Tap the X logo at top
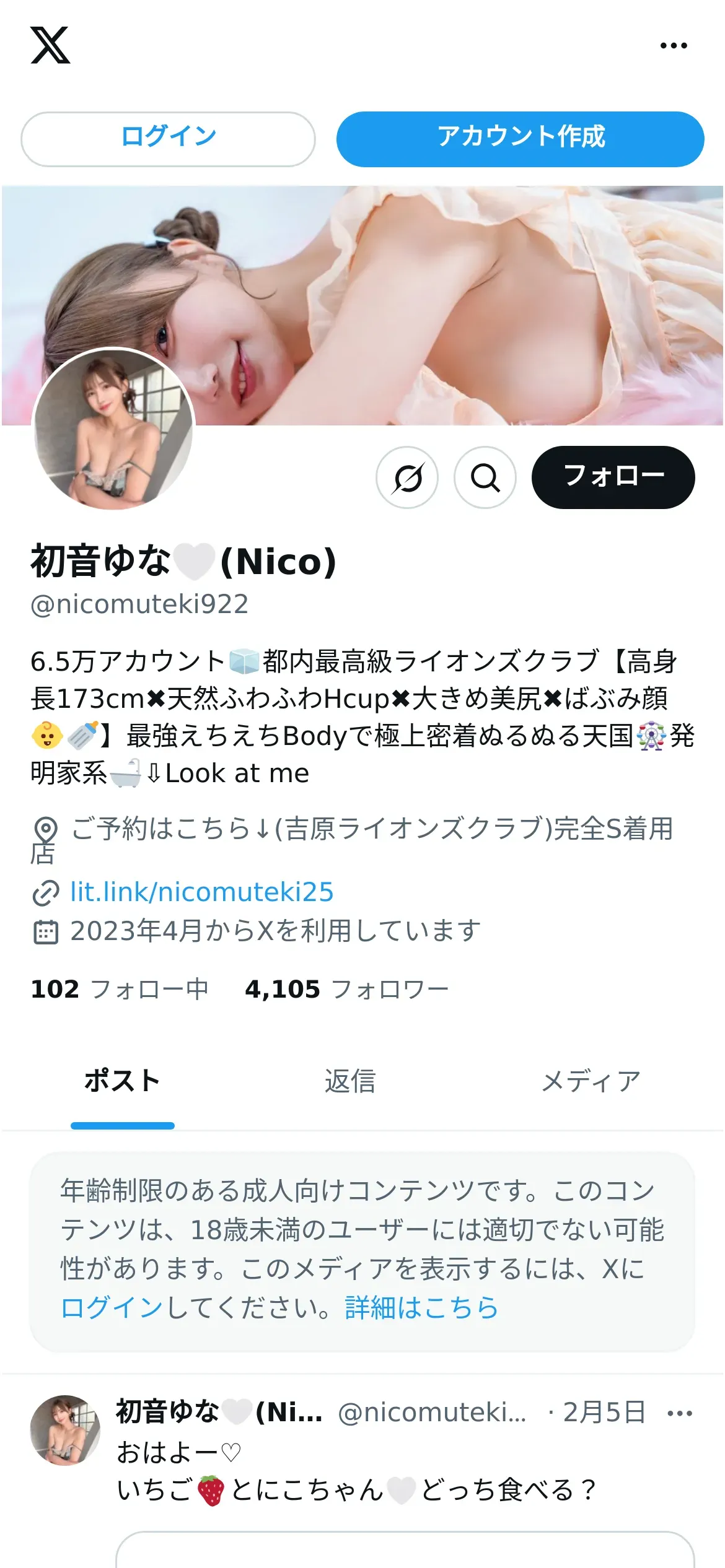 [x=50, y=45]
